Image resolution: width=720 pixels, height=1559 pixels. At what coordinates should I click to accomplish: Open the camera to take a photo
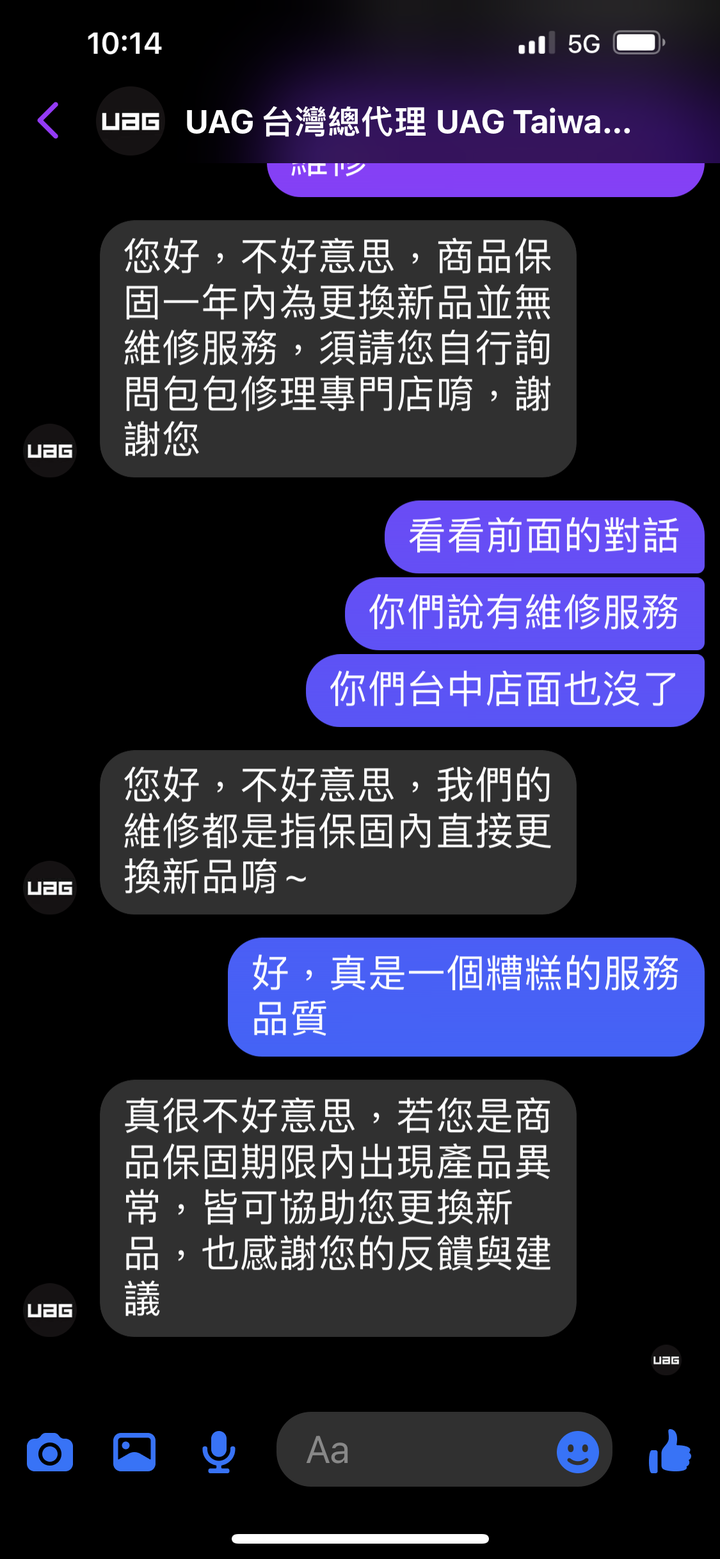pos(50,1452)
